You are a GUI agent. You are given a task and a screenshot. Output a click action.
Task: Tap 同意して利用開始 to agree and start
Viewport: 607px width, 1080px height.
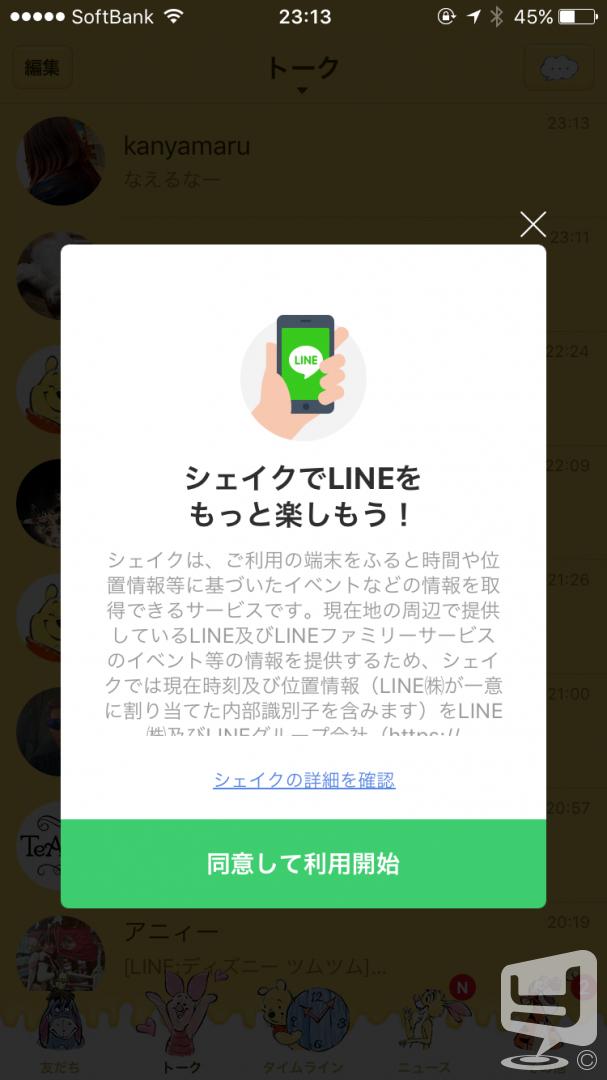click(x=303, y=864)
